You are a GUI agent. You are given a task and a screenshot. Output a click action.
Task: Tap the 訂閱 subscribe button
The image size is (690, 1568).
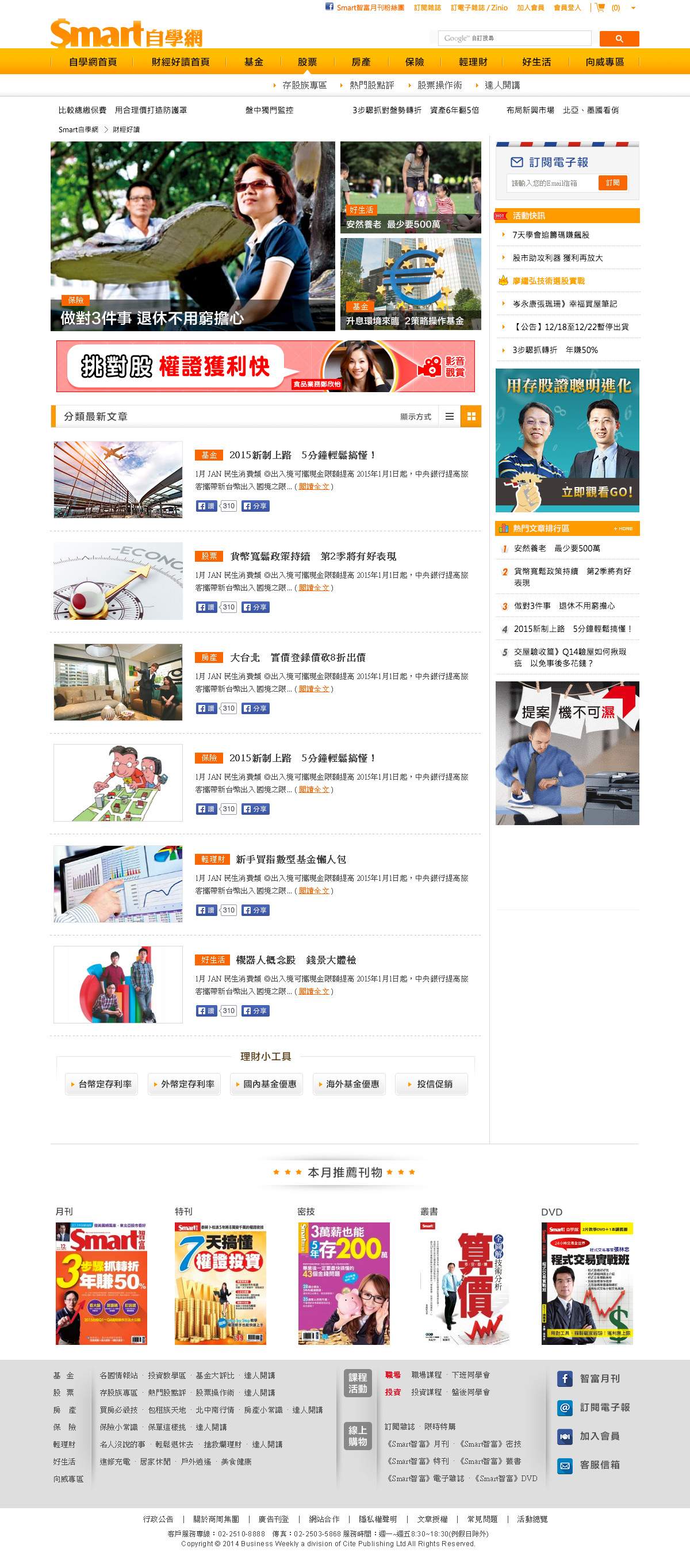(x=613, y=183)
